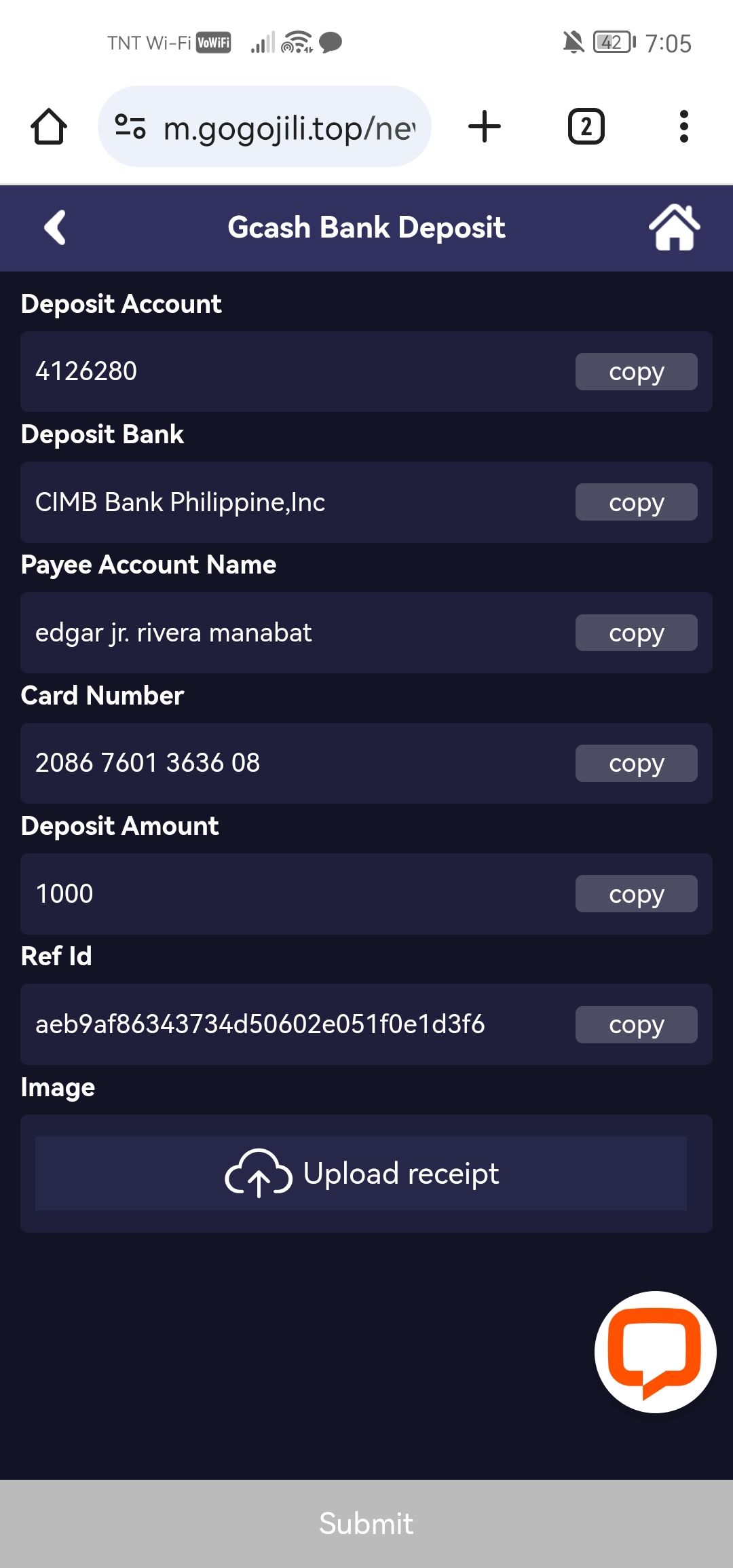Copy the Deposit Account number 4126280
The height and width of the screenshot is (1568, 733).
pyautogui.click(x=636, y=371)
